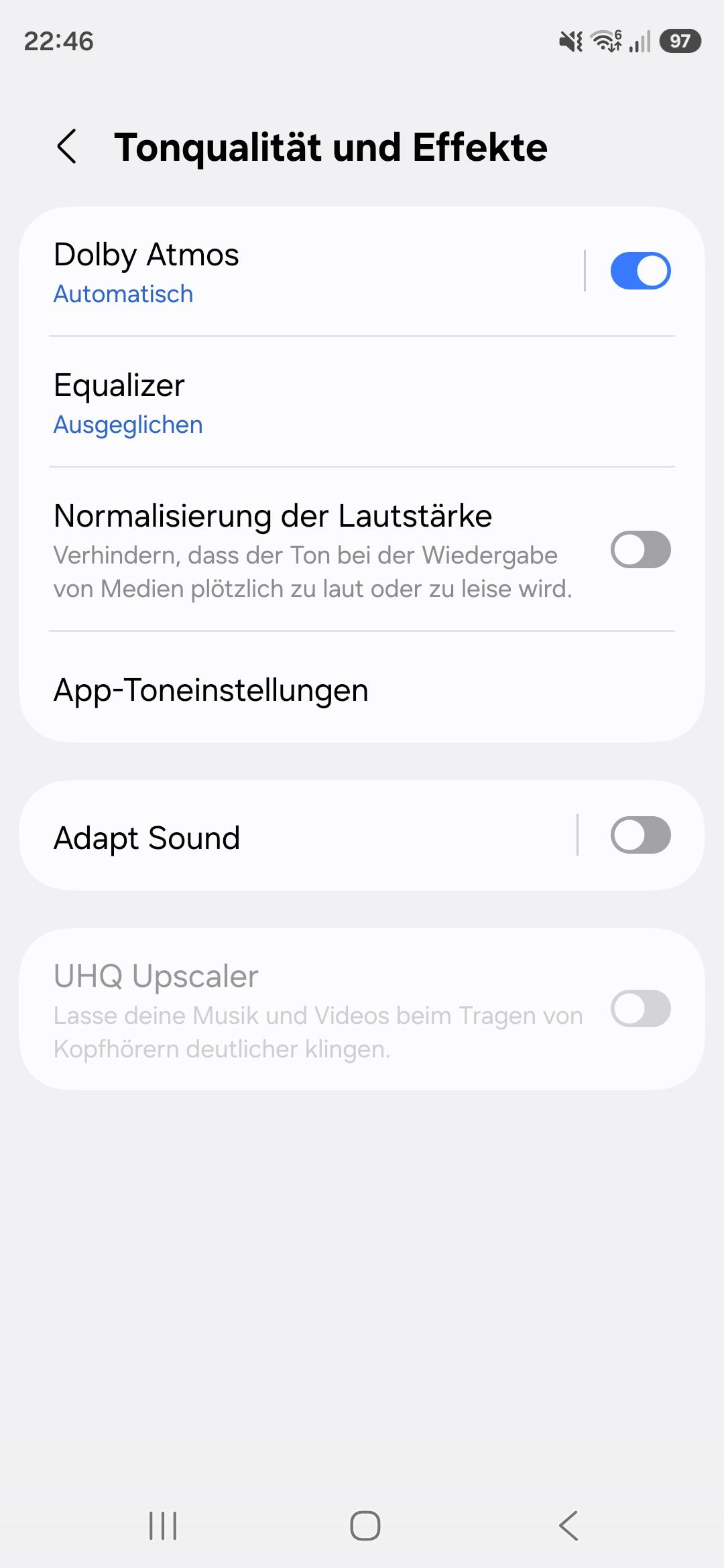The image size is (724, 1568).
Task: Turn off the Dolby Atmos switch
Action: 640,271
